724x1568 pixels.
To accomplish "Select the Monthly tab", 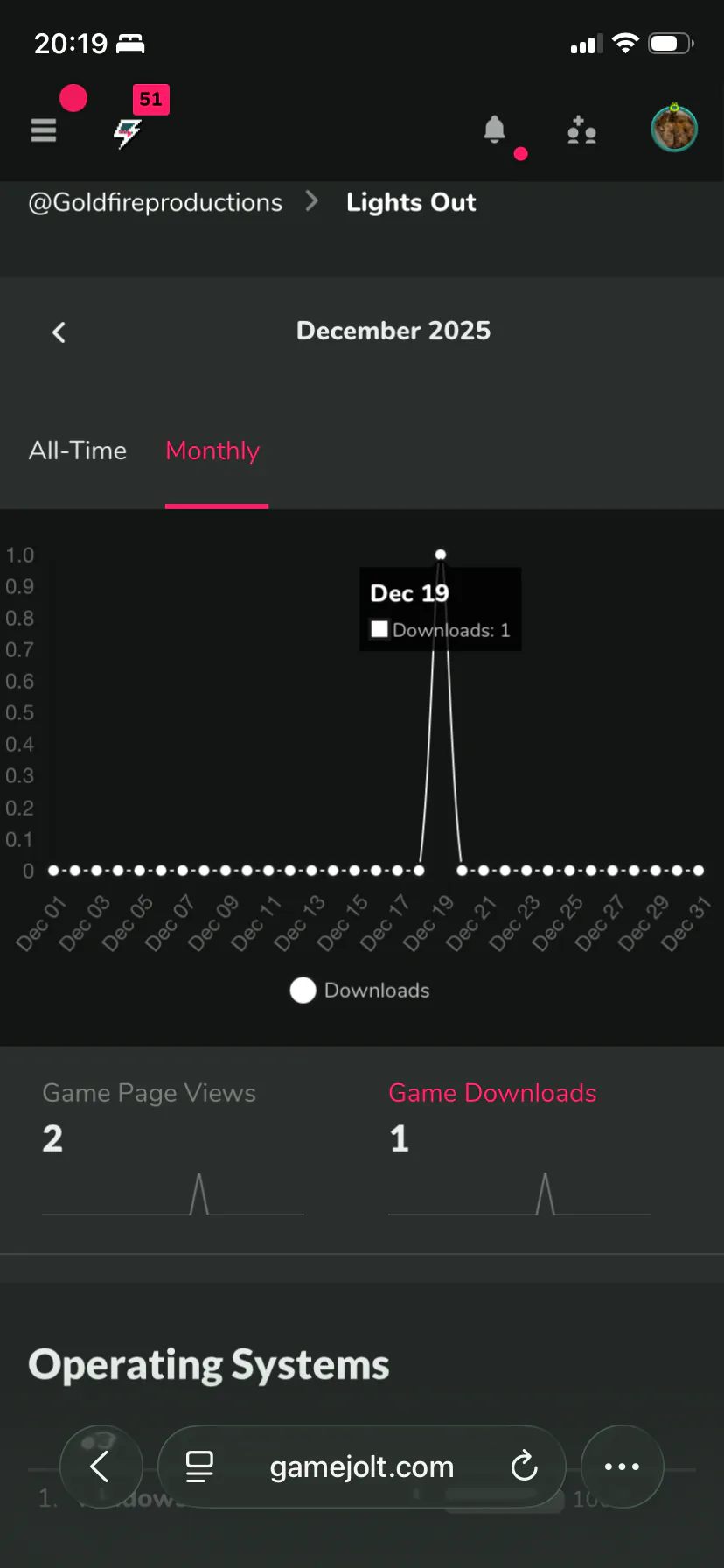I will pos(212,451).
